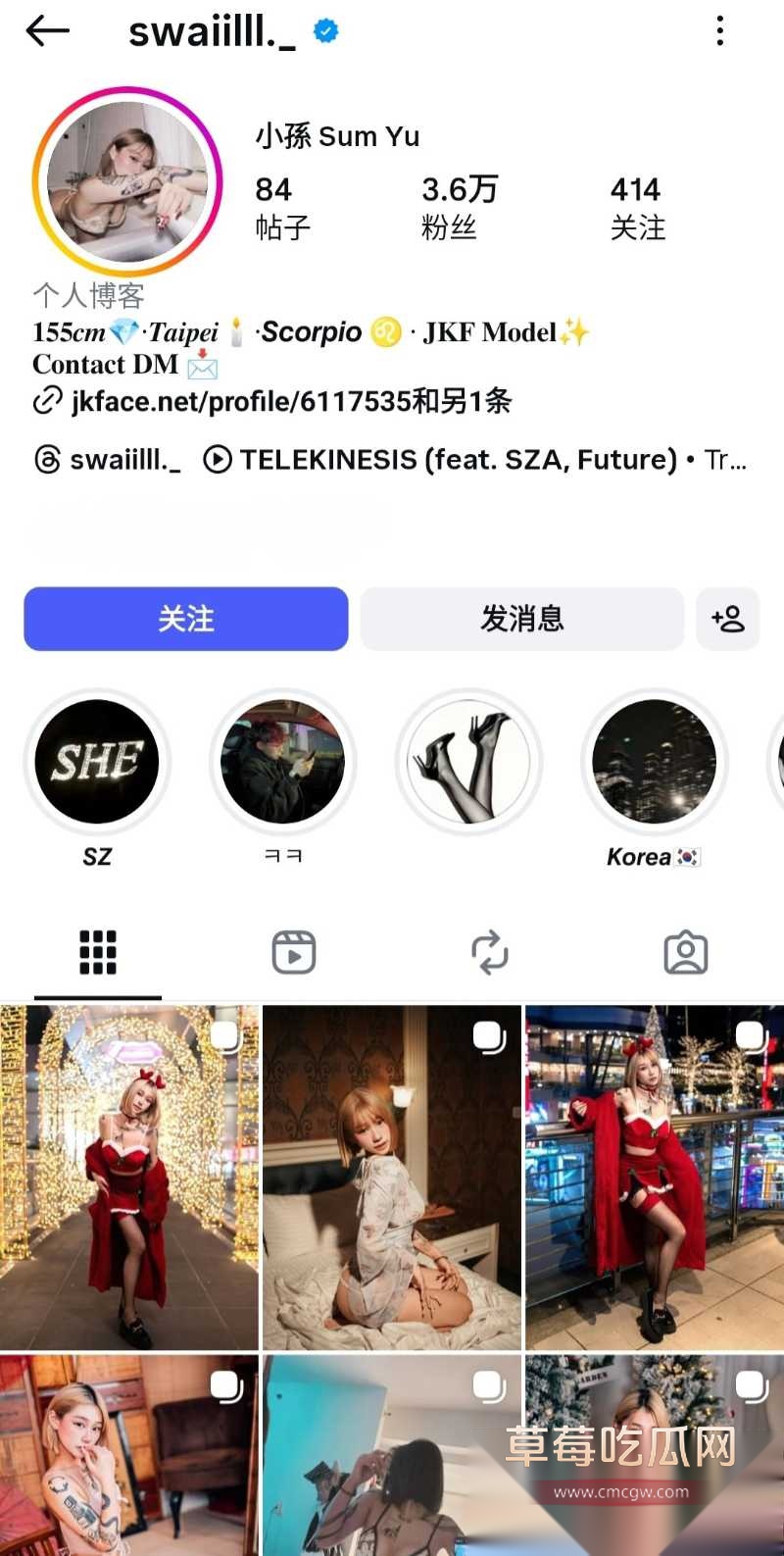
Task: Tap the carousel stack icon on first post
Action: click(223, 1034)
